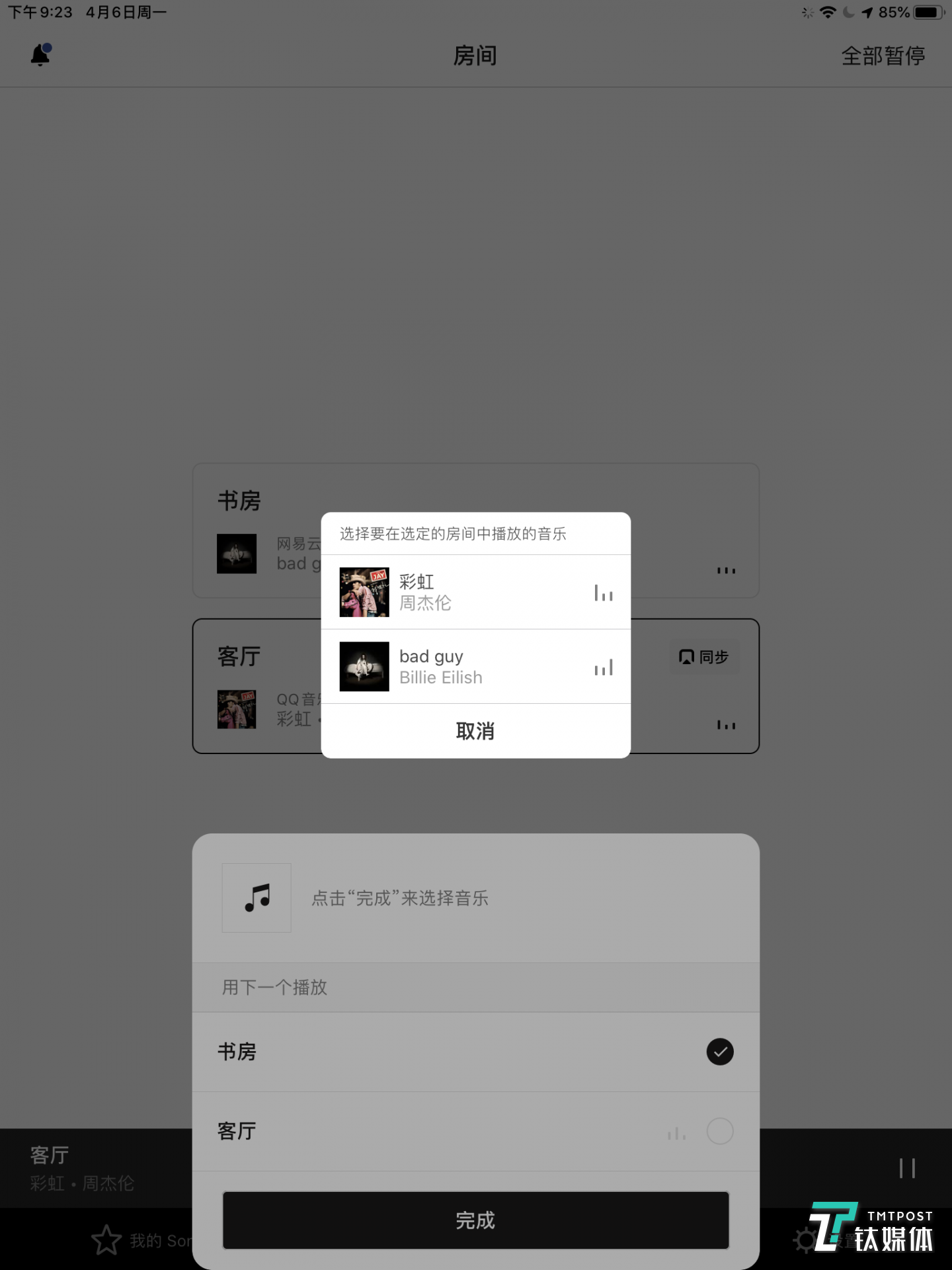The height and width of the screenshot is (1270, 952).
Task: Tap the now-playing equalizer icon beside 彩虹
Action: [603, 592]
